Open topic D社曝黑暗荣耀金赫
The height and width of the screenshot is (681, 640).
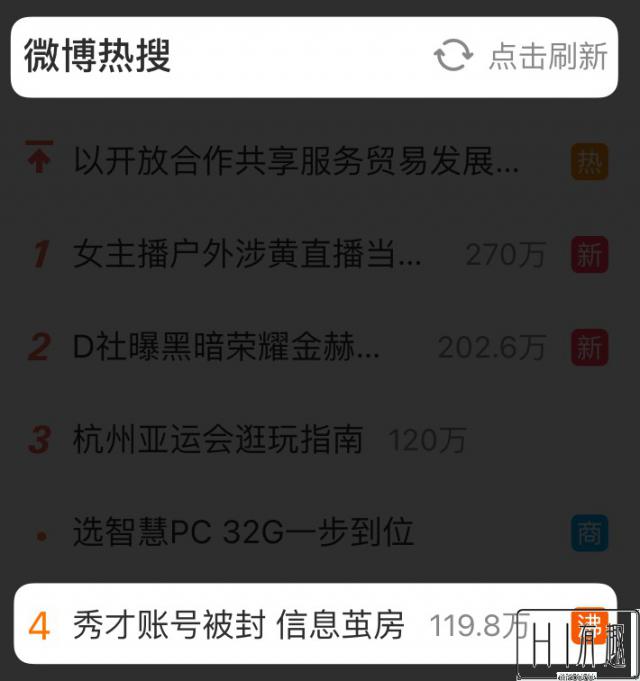tap(227, 347)
